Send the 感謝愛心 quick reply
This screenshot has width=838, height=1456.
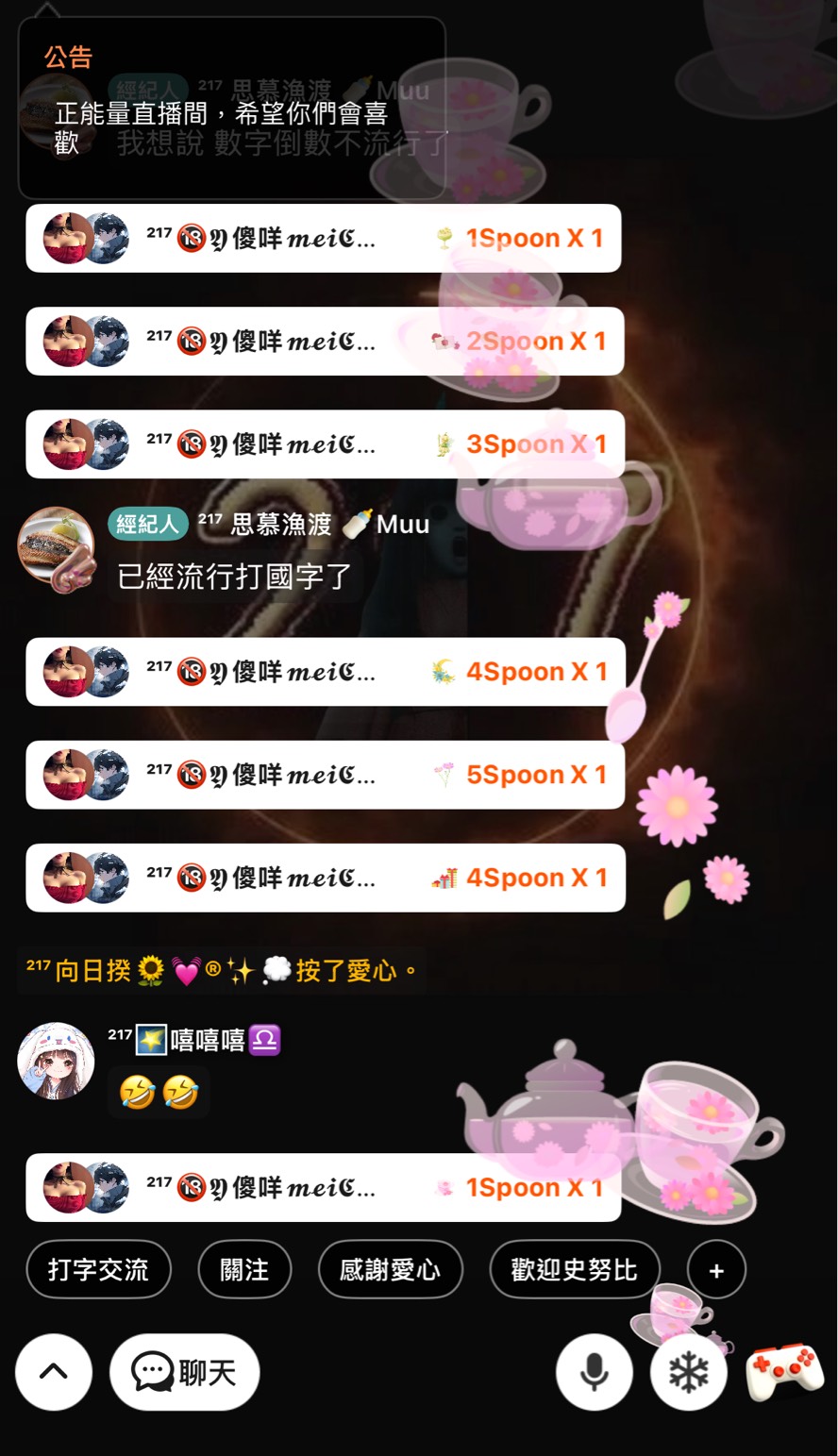390,1269
